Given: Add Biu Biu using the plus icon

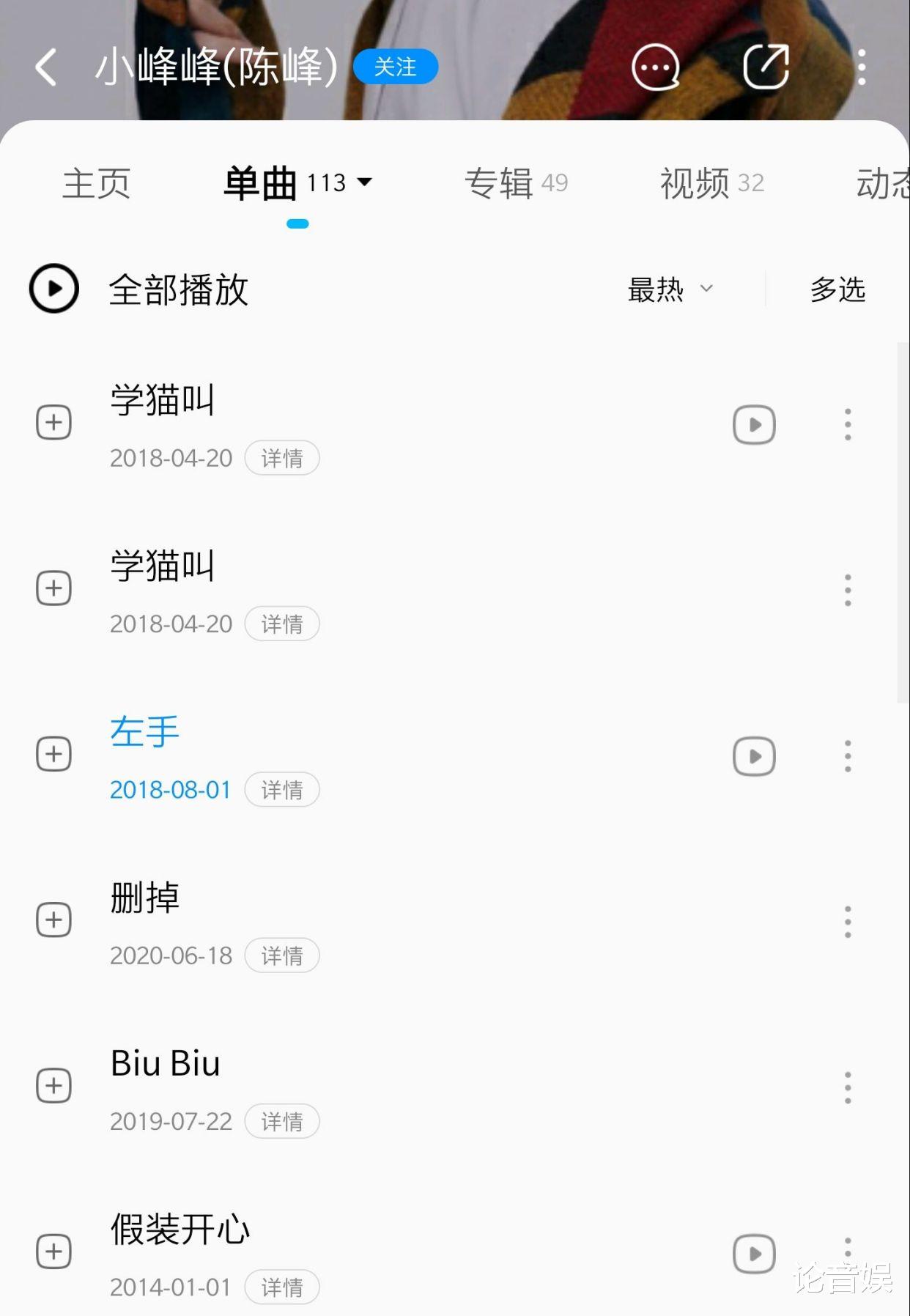Looking at the screenshot, I should point(52,1085).
